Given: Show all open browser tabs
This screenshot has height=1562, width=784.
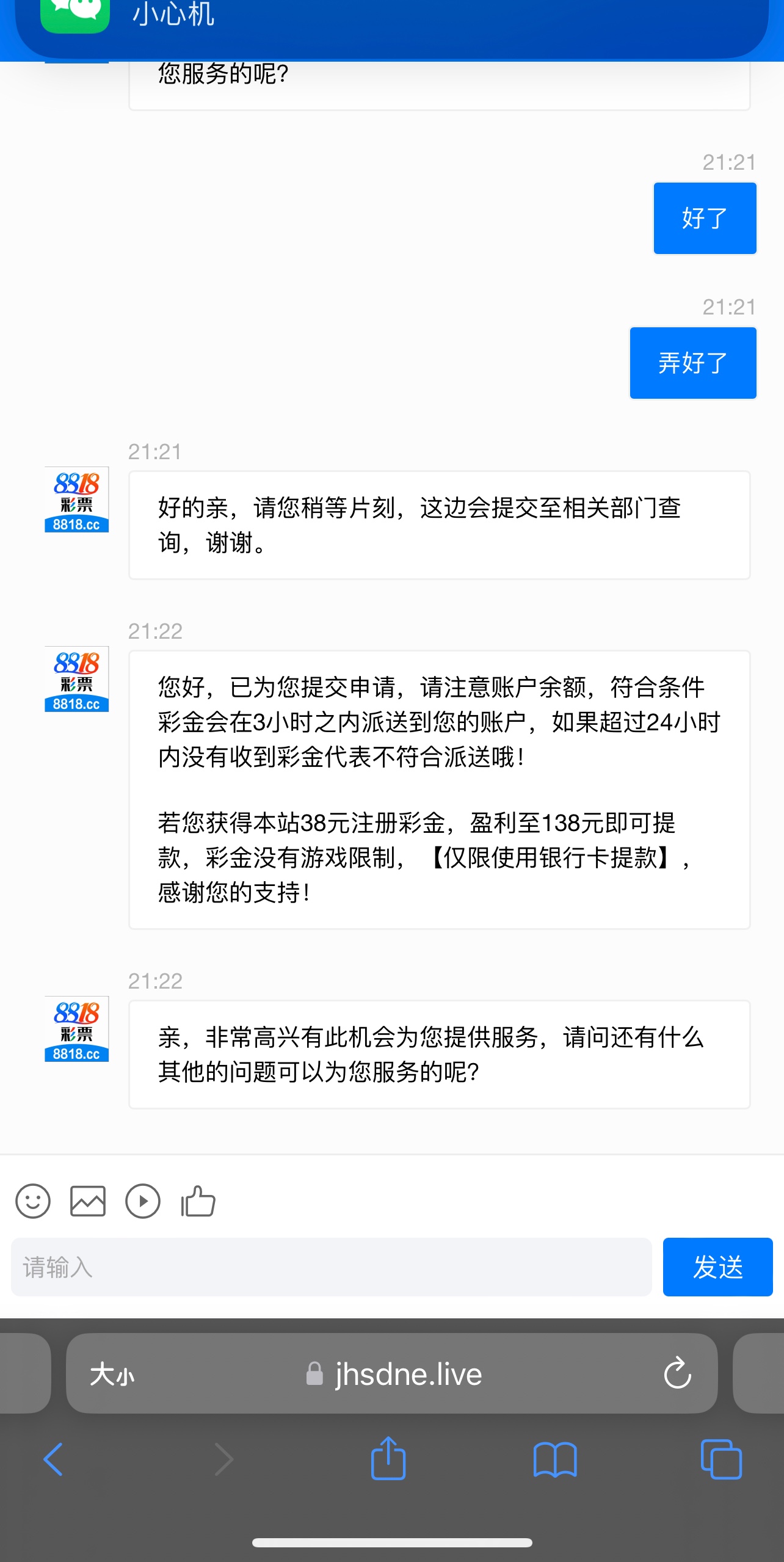Looking at the screenshot, I should [721, 1459].
